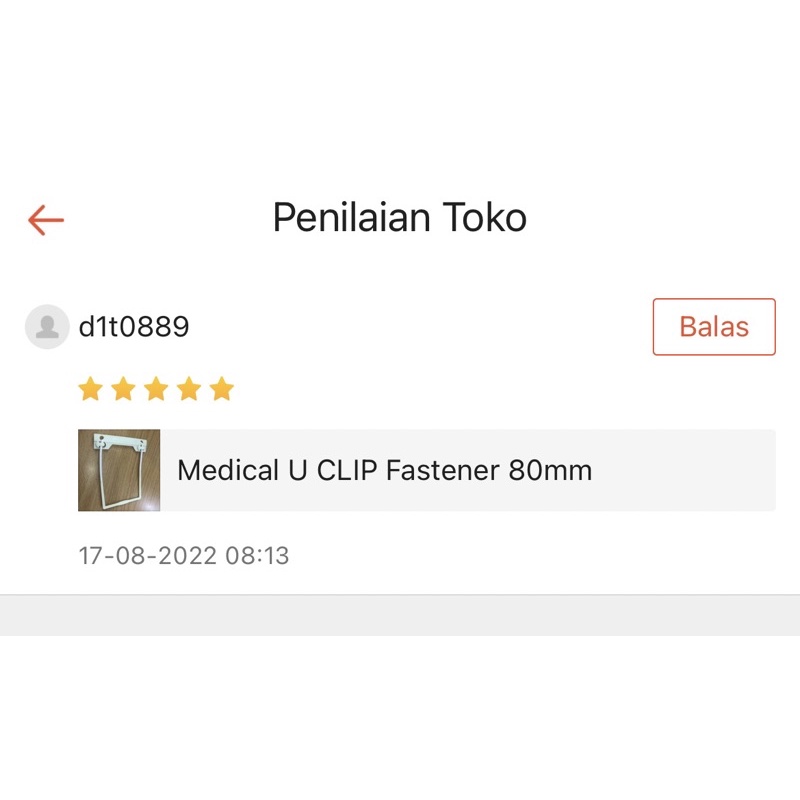Image resolution: width=800 pixels, height=800 pixels.
Task: Reply to d1t0889's review with Balas
Action: pyautogui.click(x=713, y=327)
